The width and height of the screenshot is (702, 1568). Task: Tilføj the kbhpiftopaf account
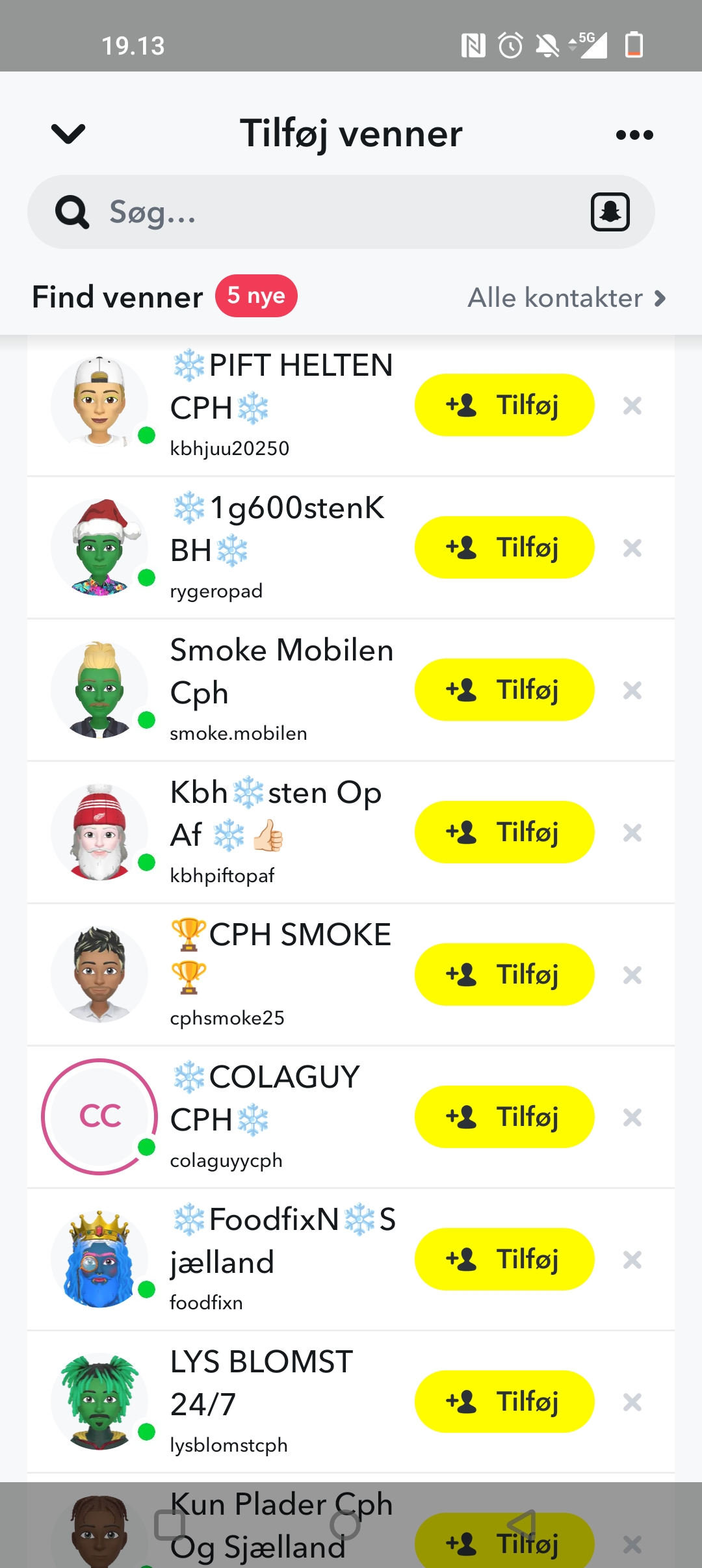coord(504,832)
